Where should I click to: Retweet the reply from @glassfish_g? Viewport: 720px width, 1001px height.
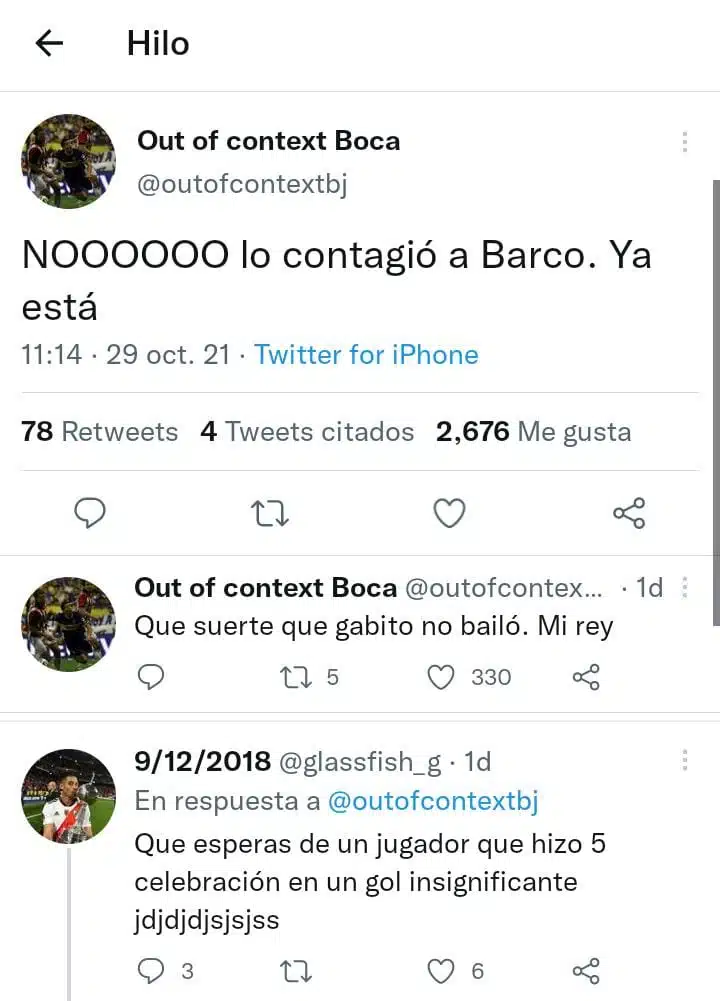pyautogui.click(x=296, y=970)
